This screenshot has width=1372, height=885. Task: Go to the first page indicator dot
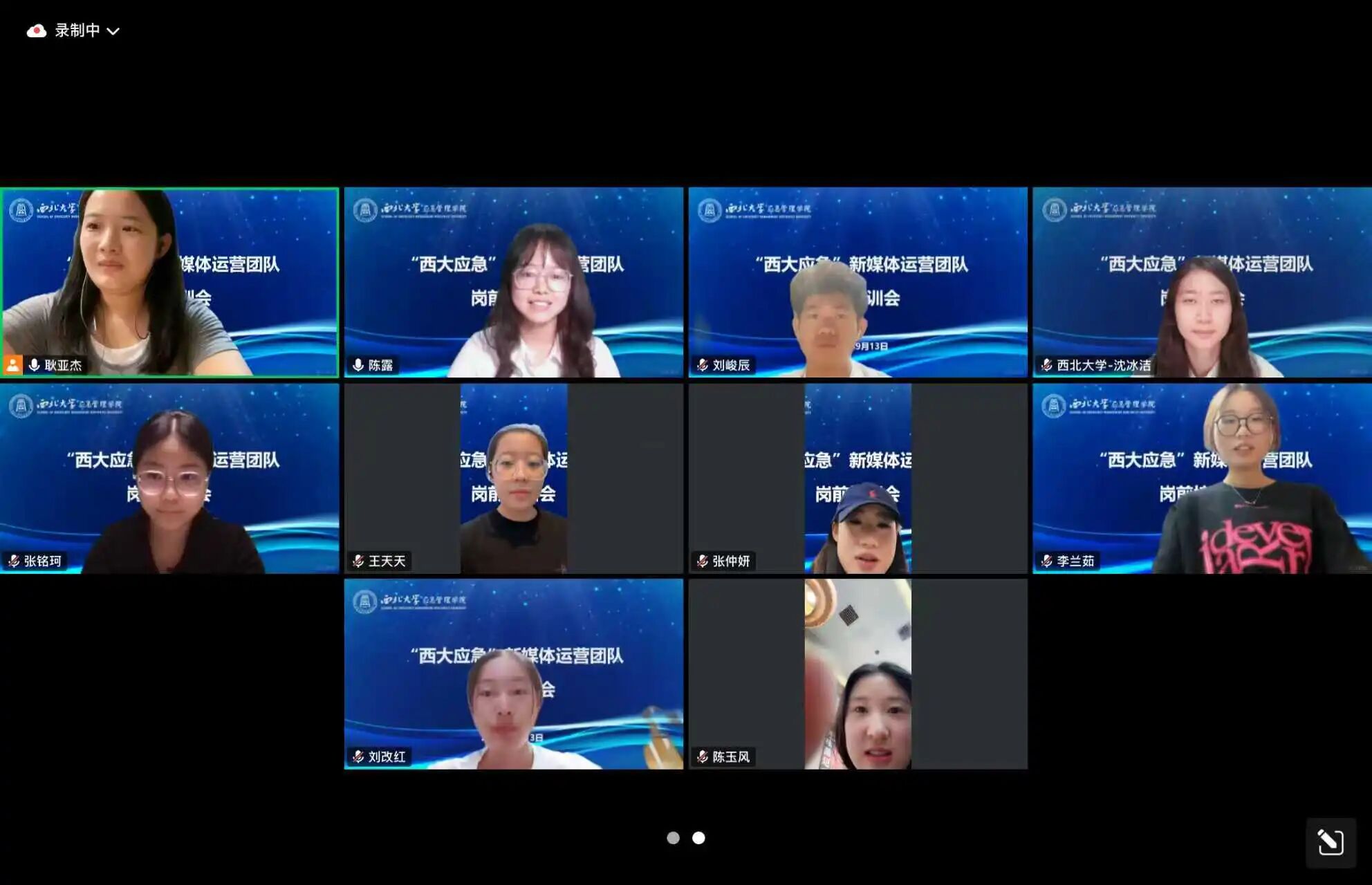click(673, 838)
